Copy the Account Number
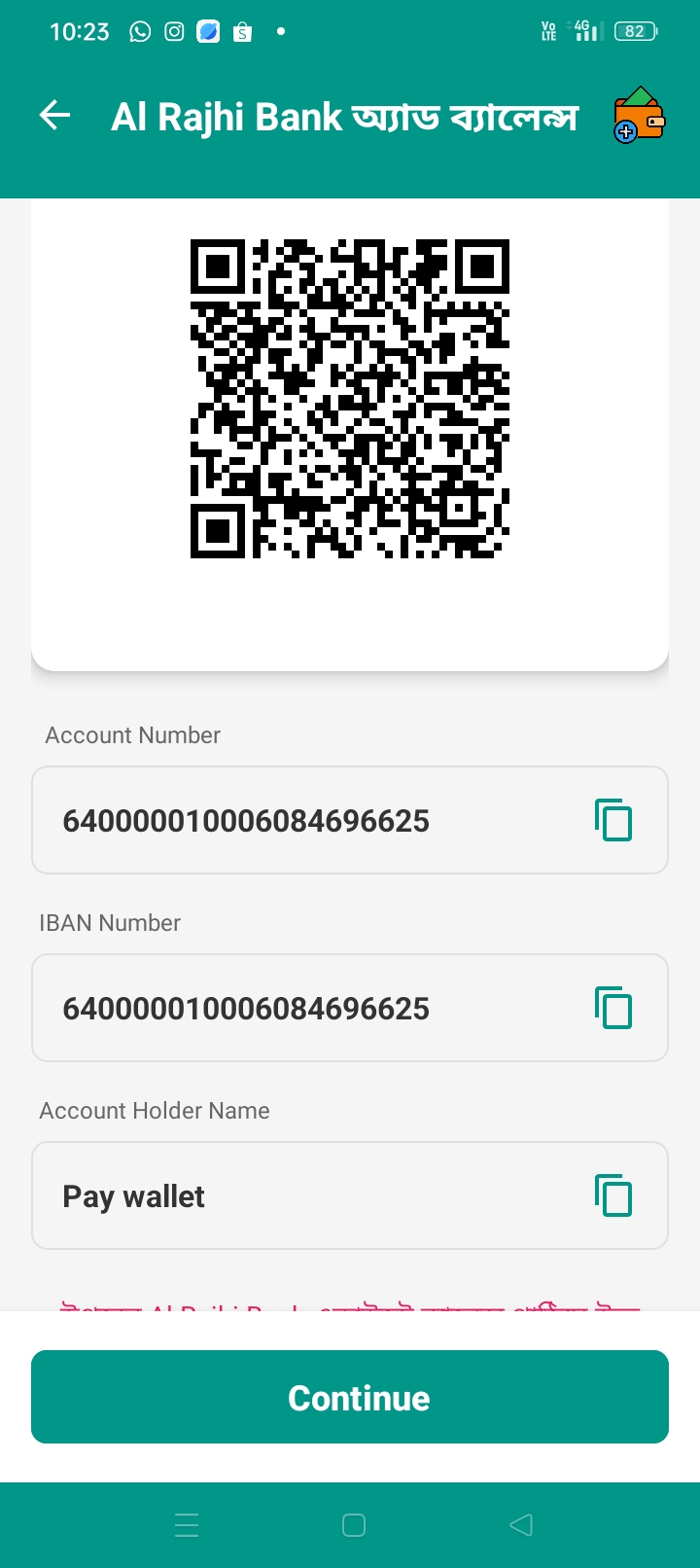The width and height of the screenshot is (700, 1568). point(613,820)
